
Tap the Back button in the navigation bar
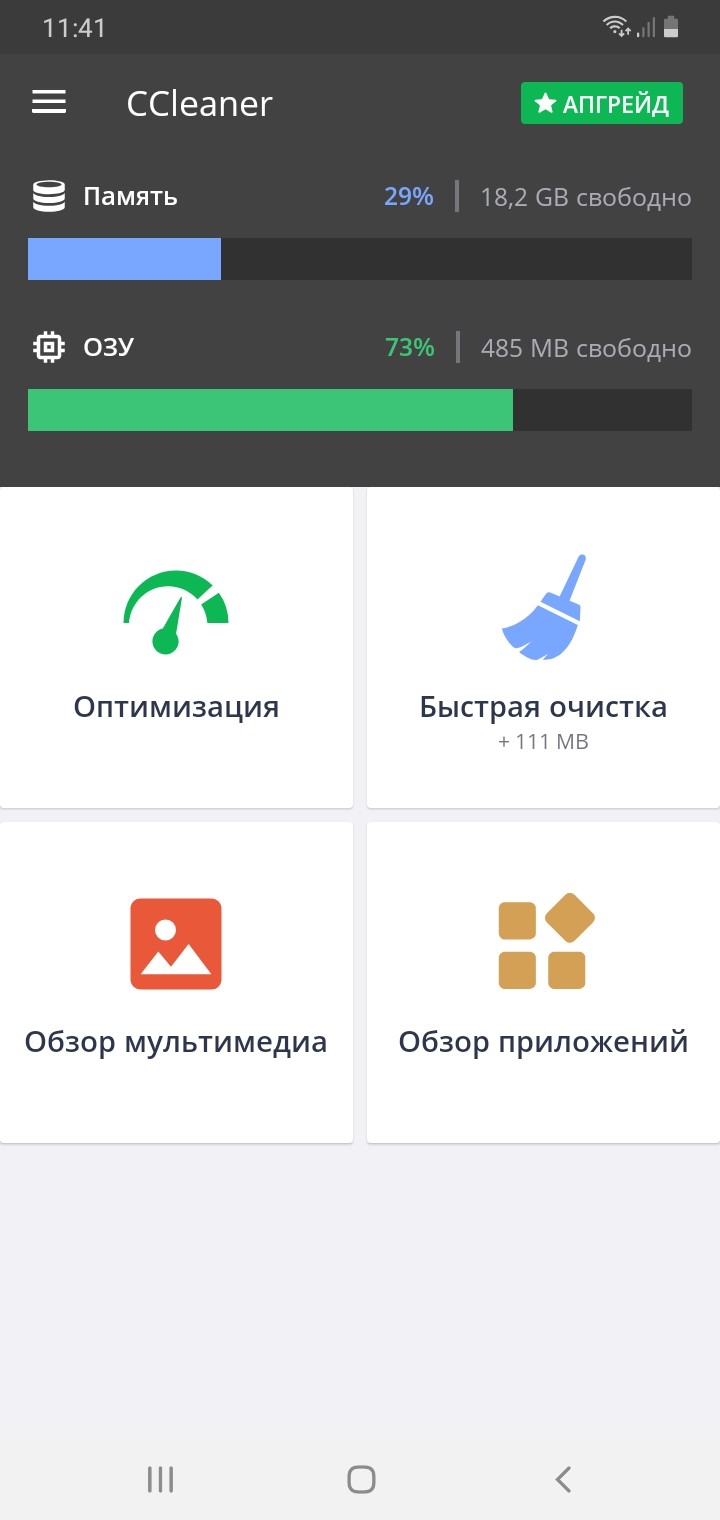tap(562, 1479)
